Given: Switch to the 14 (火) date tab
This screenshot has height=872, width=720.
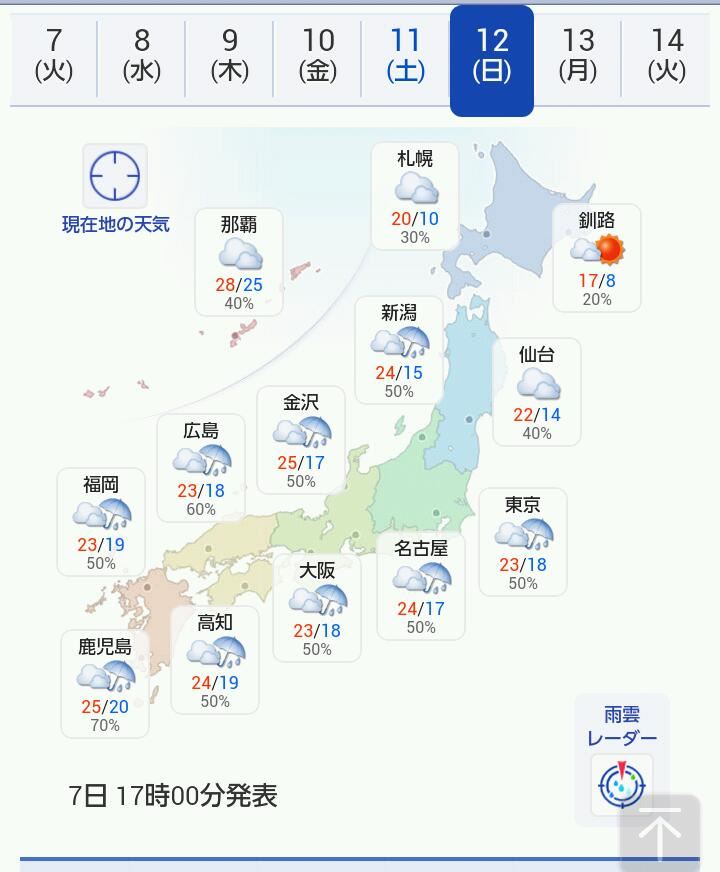Looking at the screenshot, I should pos(667,55).
